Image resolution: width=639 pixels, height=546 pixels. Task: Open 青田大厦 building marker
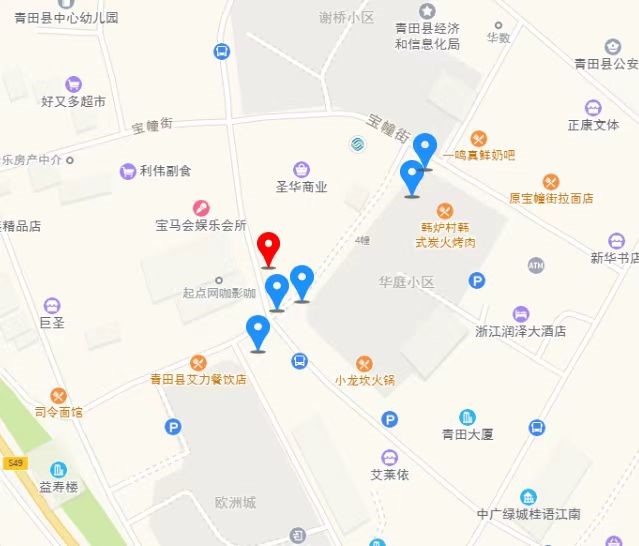467,417
